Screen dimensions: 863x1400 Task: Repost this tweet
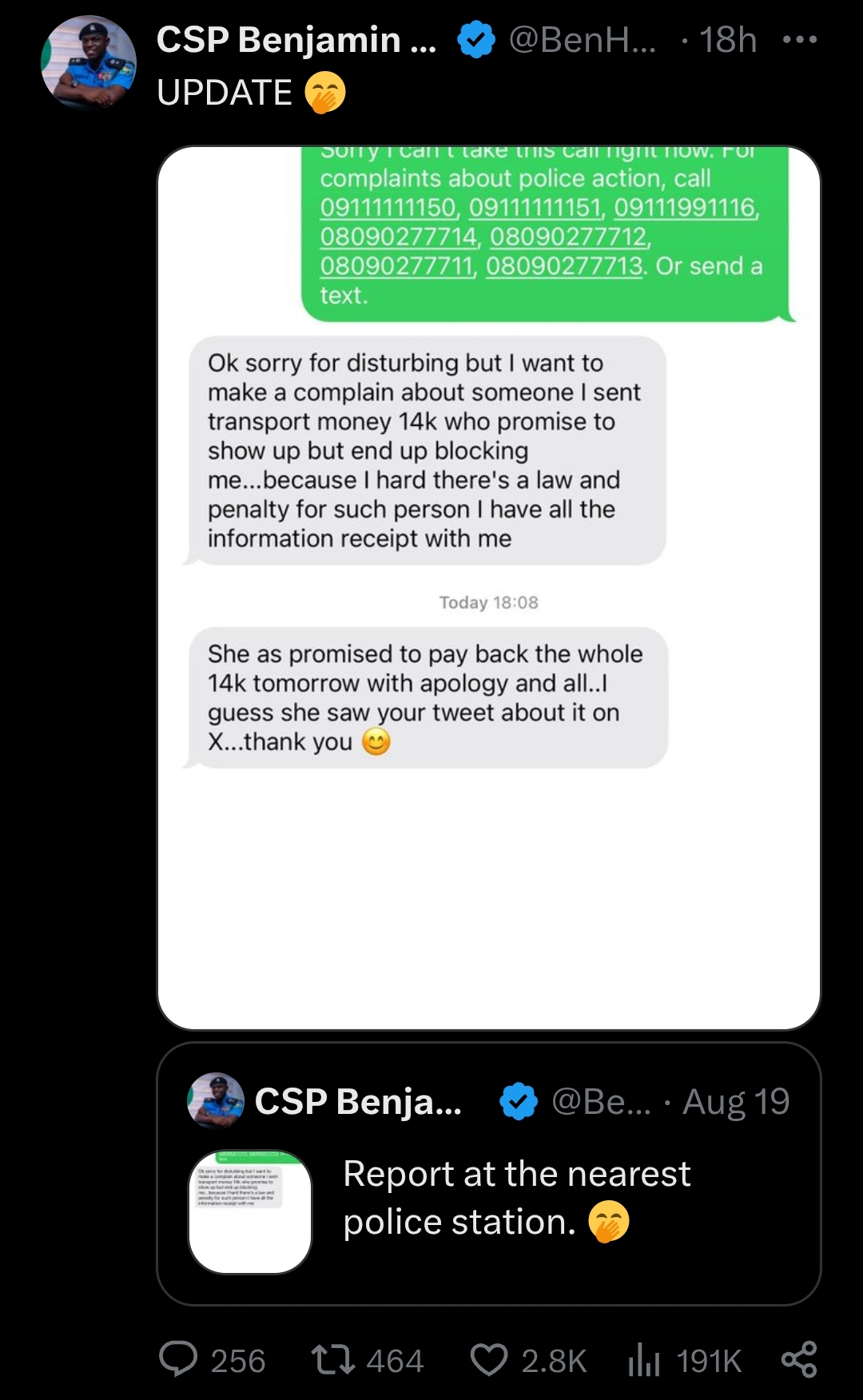coord(333,1359)
